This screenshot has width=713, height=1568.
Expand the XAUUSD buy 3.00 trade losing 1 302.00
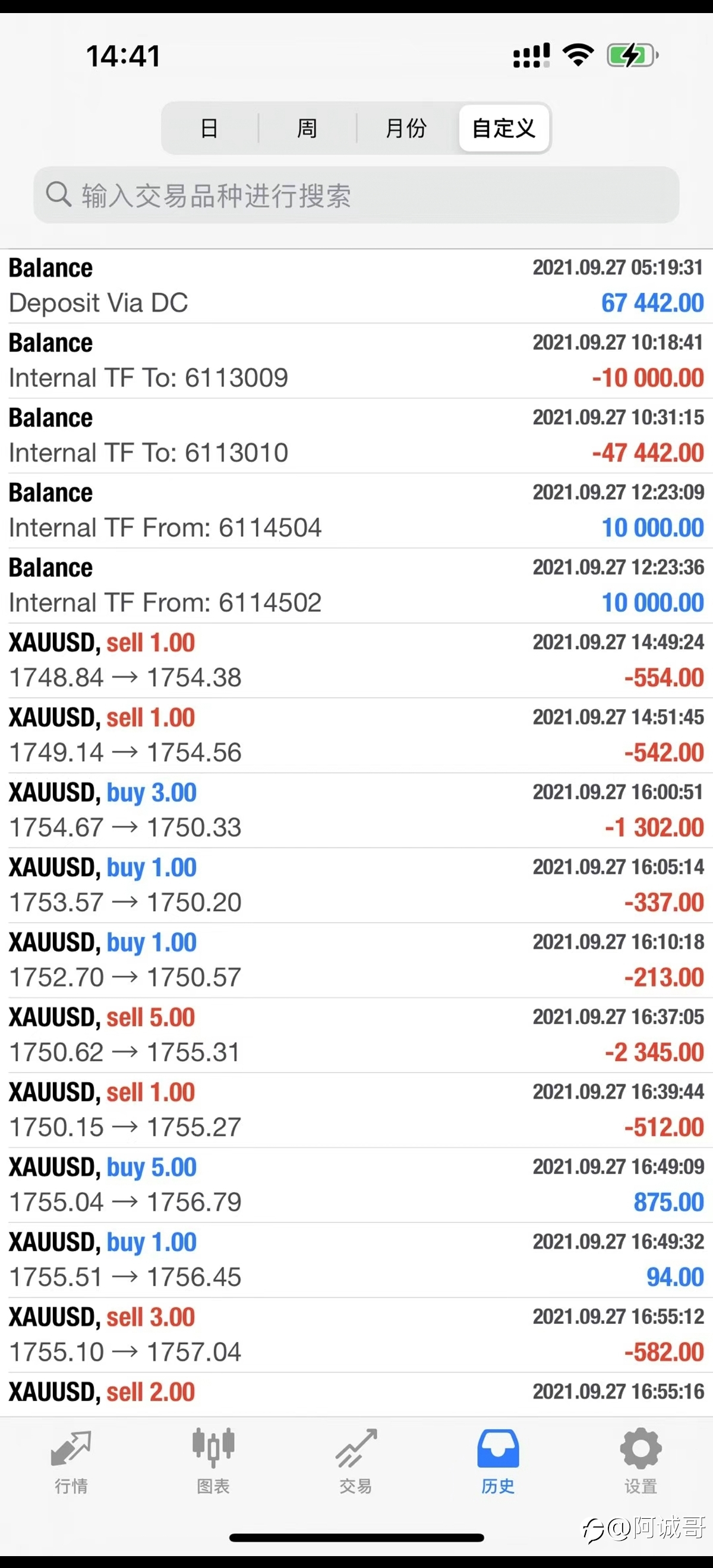[356, 810]
